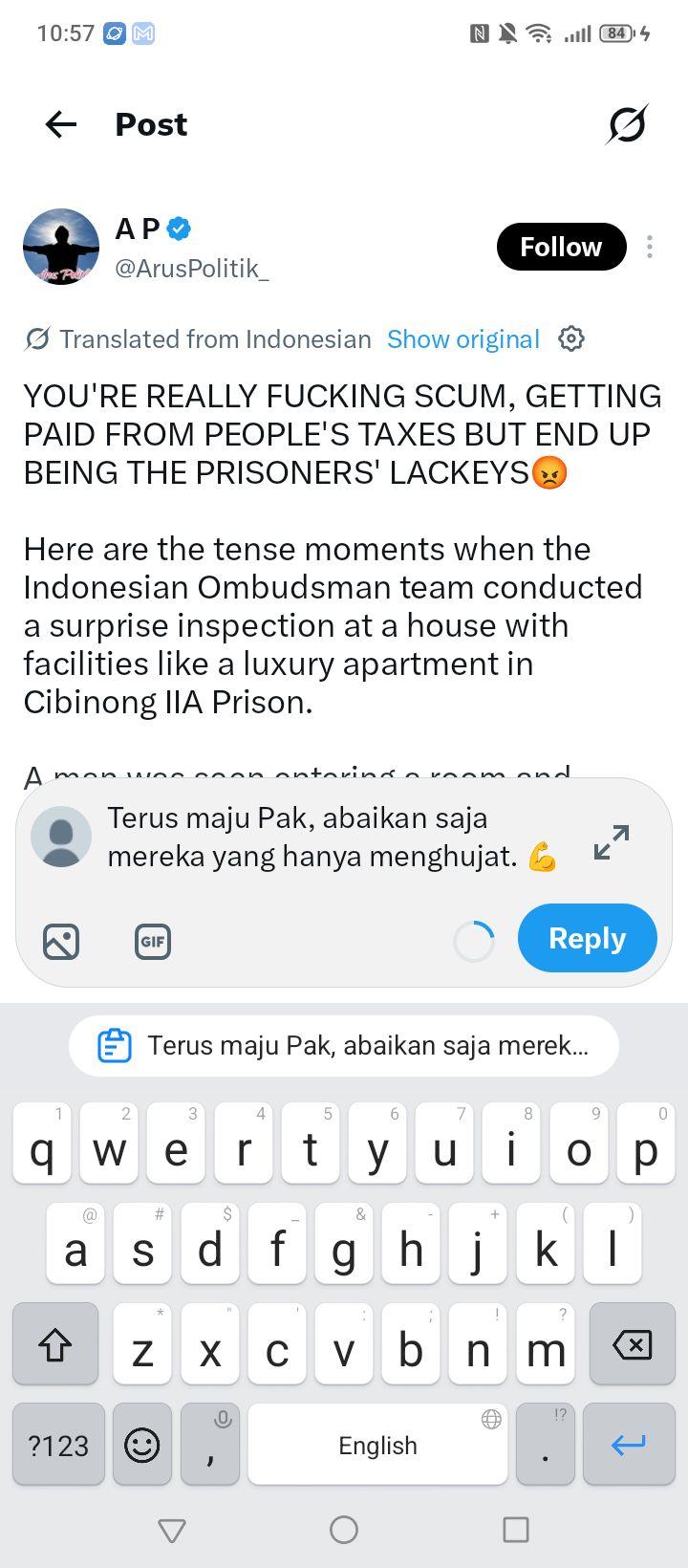Expand the reply composer to full screen
Viewport: 688px width, 1568px height.
(612, 842)
